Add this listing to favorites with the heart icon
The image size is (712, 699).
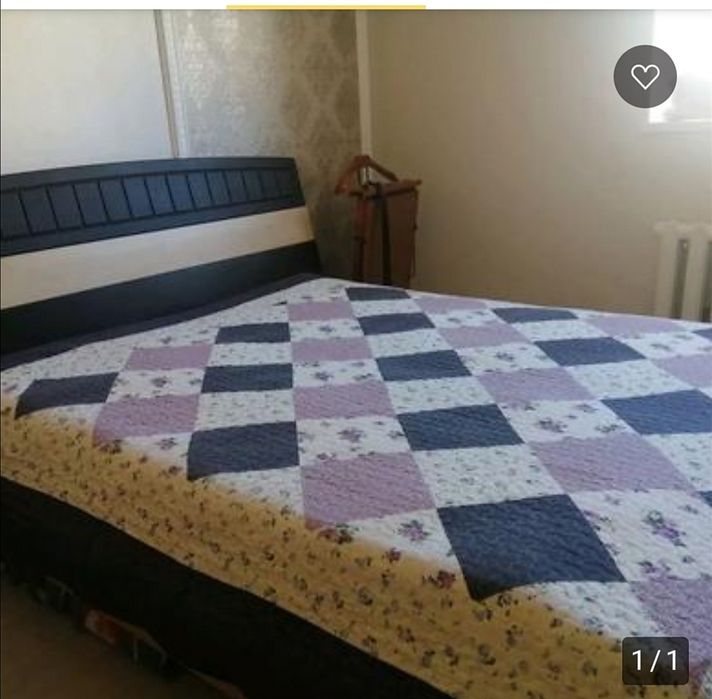click(x=645, y=77)
